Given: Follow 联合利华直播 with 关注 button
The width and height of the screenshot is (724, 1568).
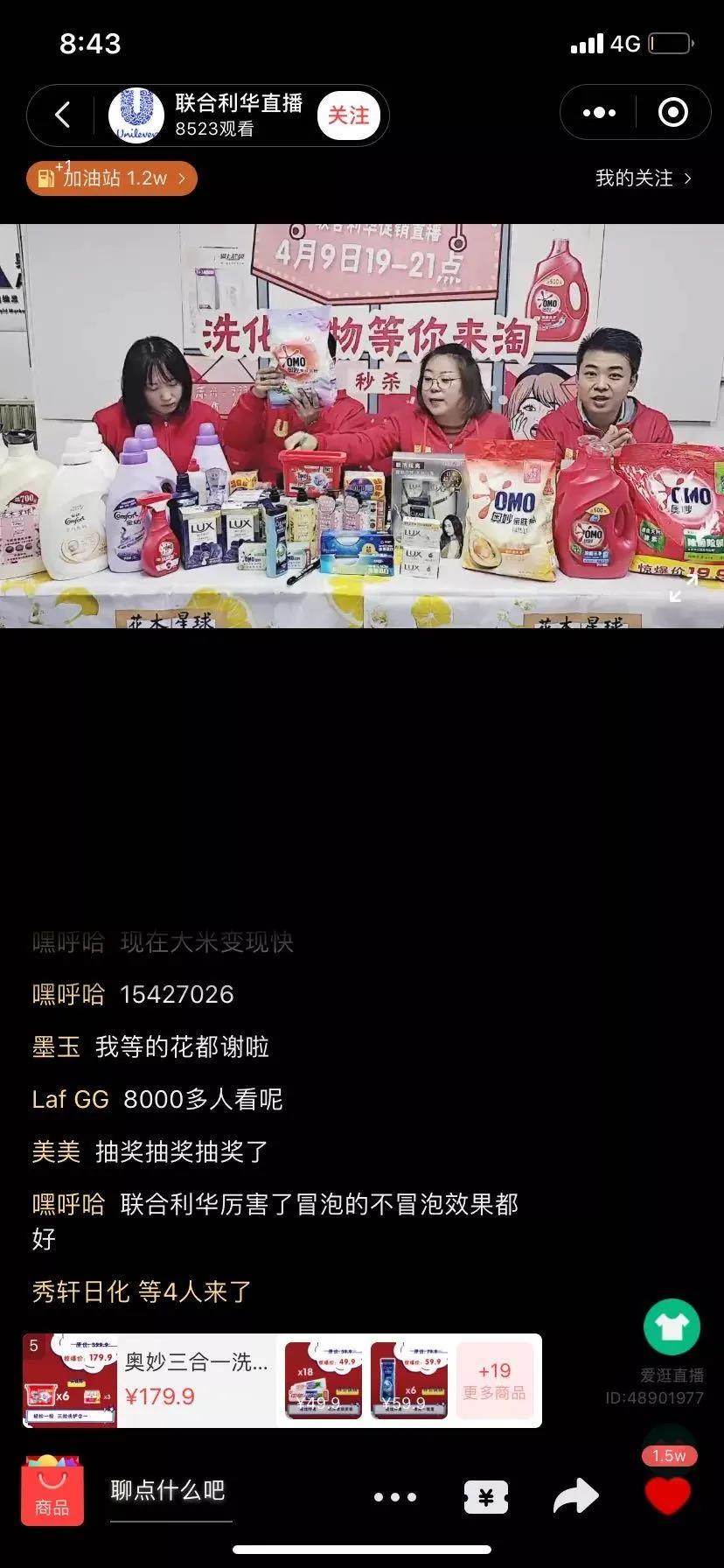Looking at the screenshot, I should coord(348,115).
